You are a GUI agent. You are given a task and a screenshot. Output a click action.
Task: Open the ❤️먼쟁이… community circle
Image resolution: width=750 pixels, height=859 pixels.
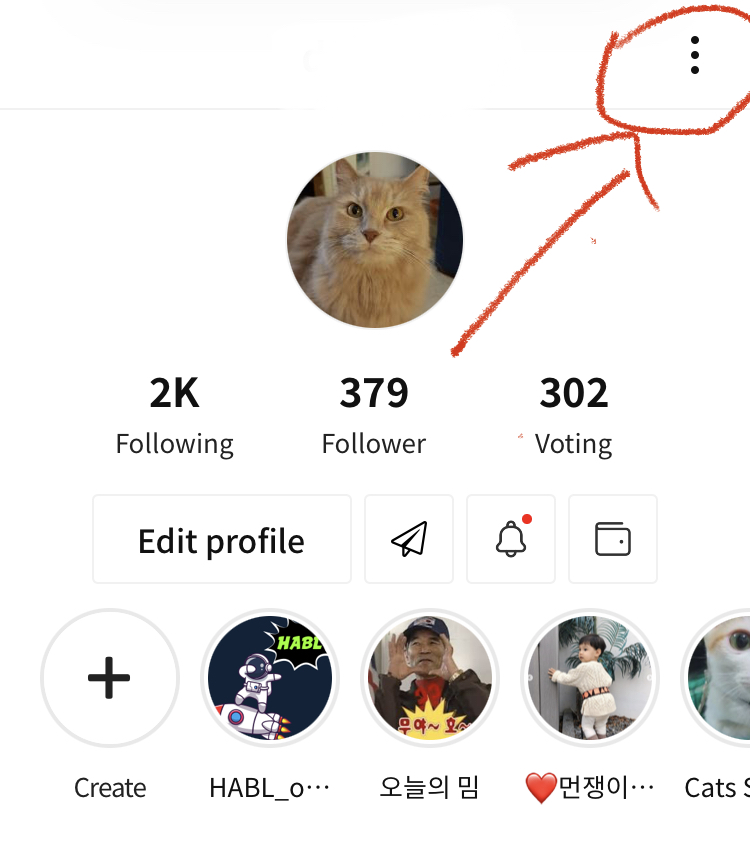tap(590, 679)
